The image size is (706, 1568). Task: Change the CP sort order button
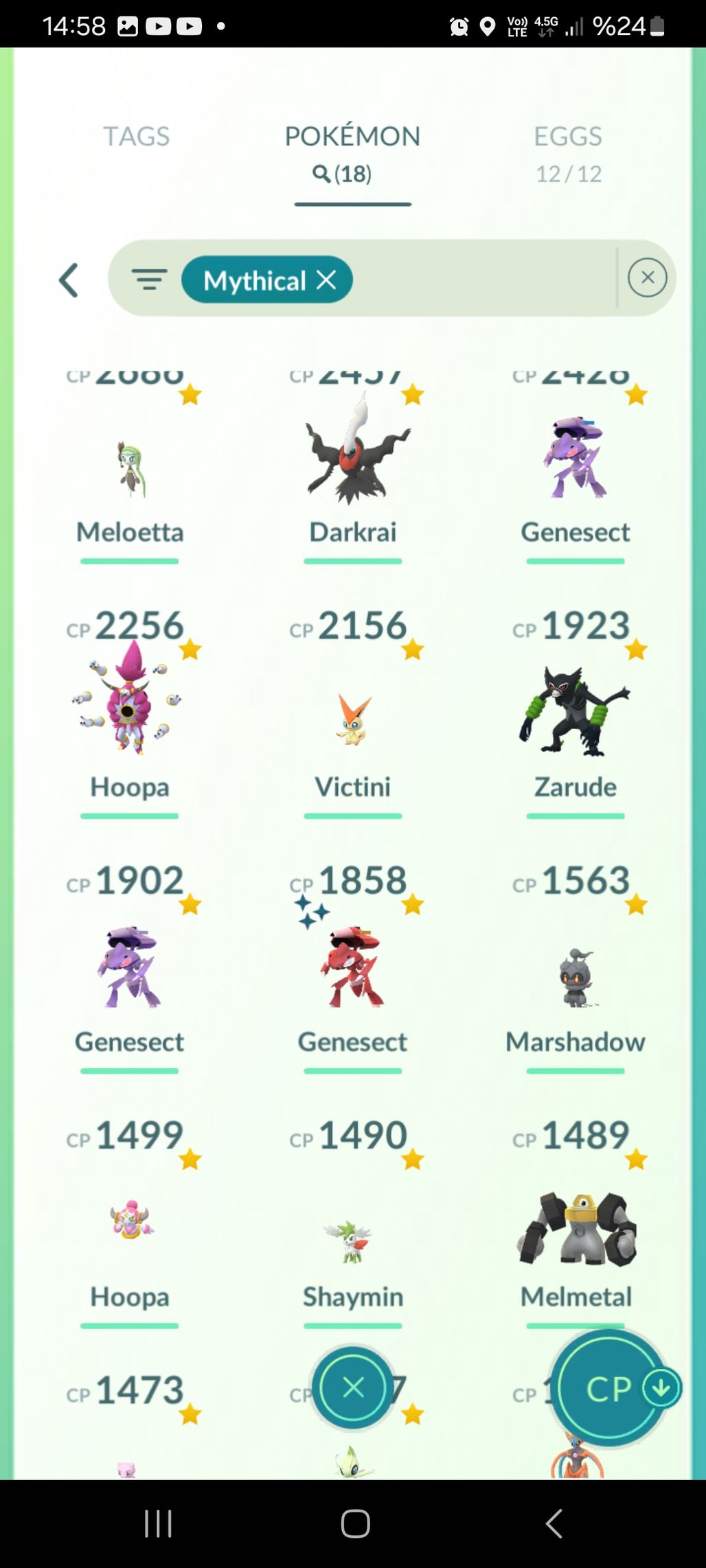610,1388
